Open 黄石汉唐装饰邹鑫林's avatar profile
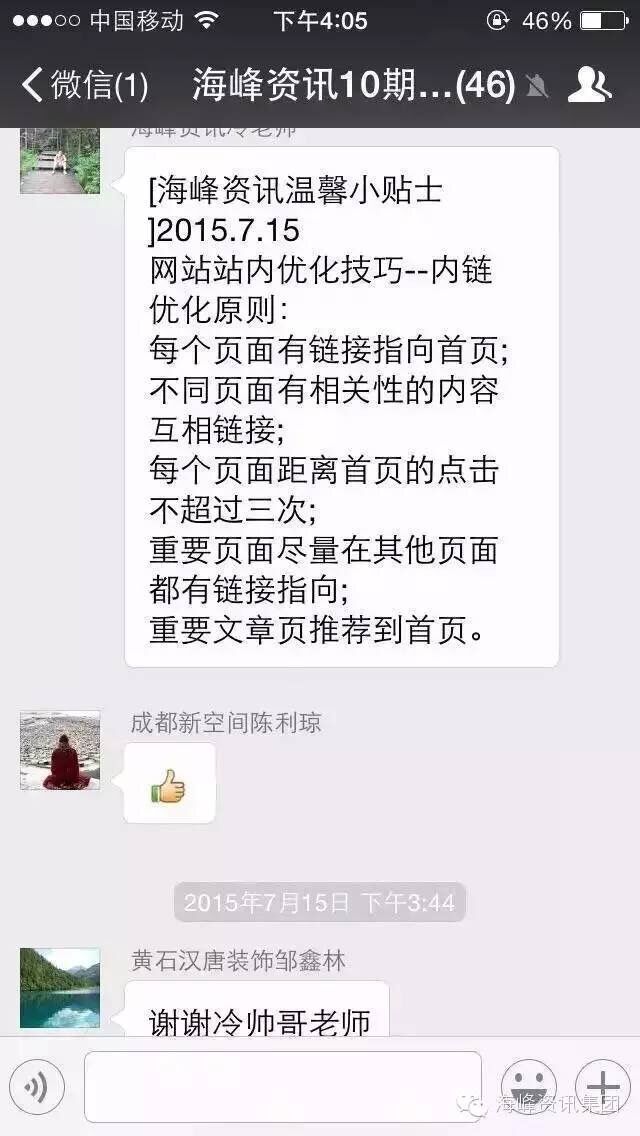Image resolution: width=640 pixels, height=1136 pixels. click(x=60, y=988)
